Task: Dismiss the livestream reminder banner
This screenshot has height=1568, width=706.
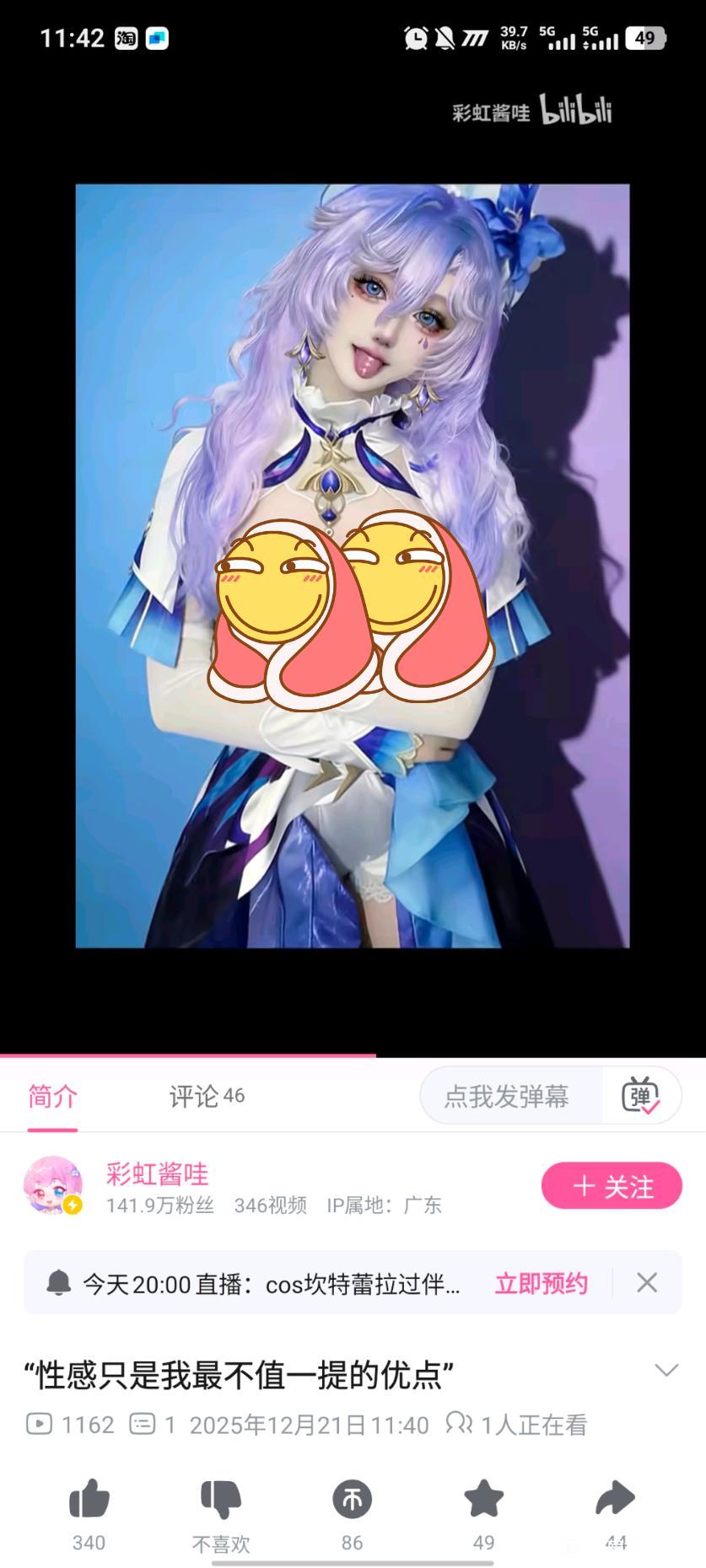Action: [647, 1283]
